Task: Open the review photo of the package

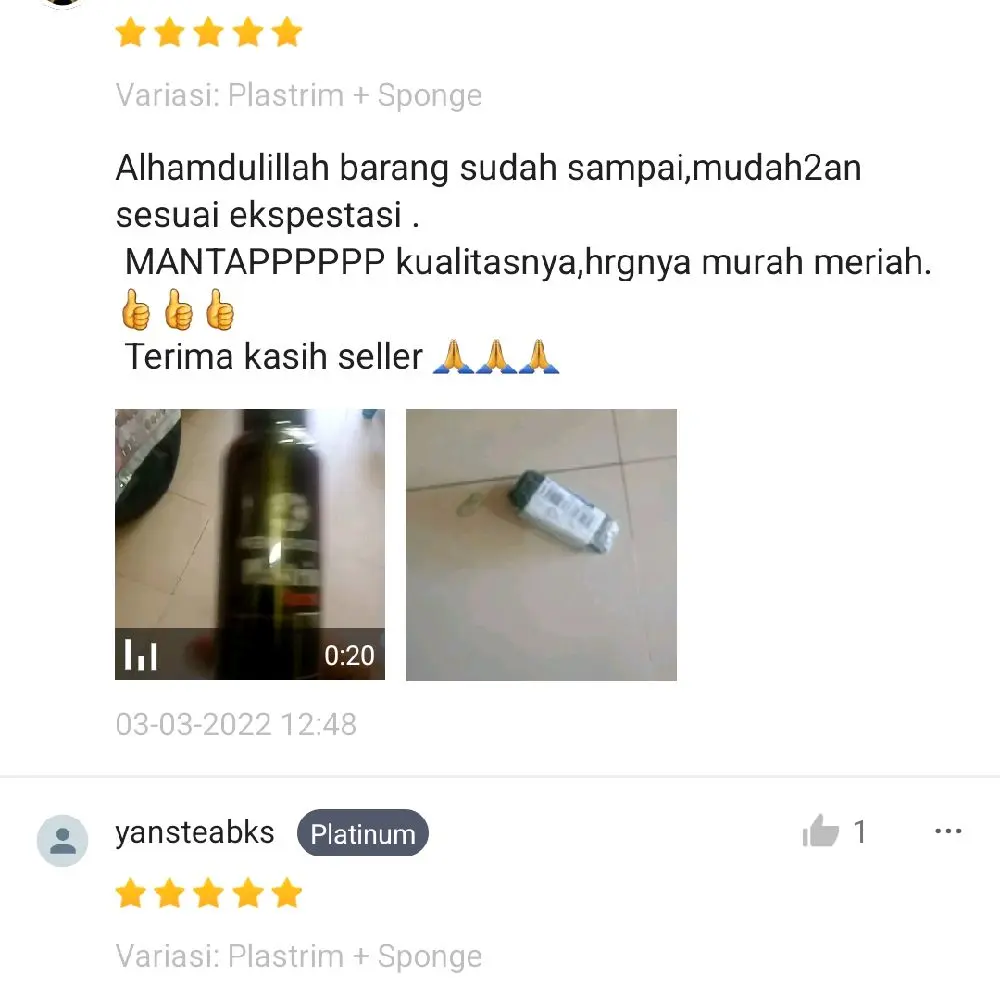Action: point(541,544)
